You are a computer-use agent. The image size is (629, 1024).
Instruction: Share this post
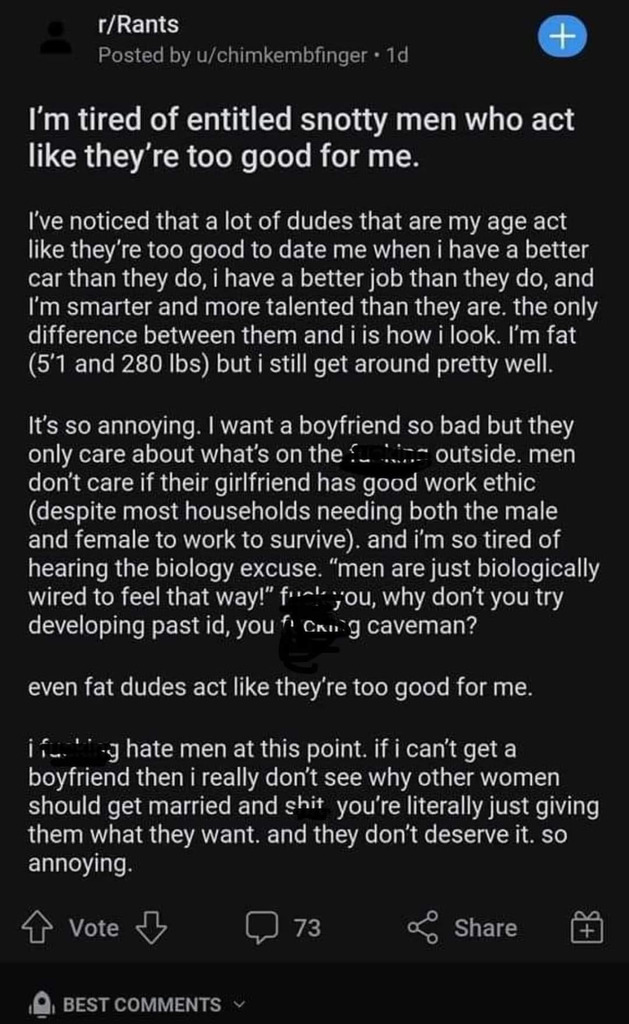(463, 928)
